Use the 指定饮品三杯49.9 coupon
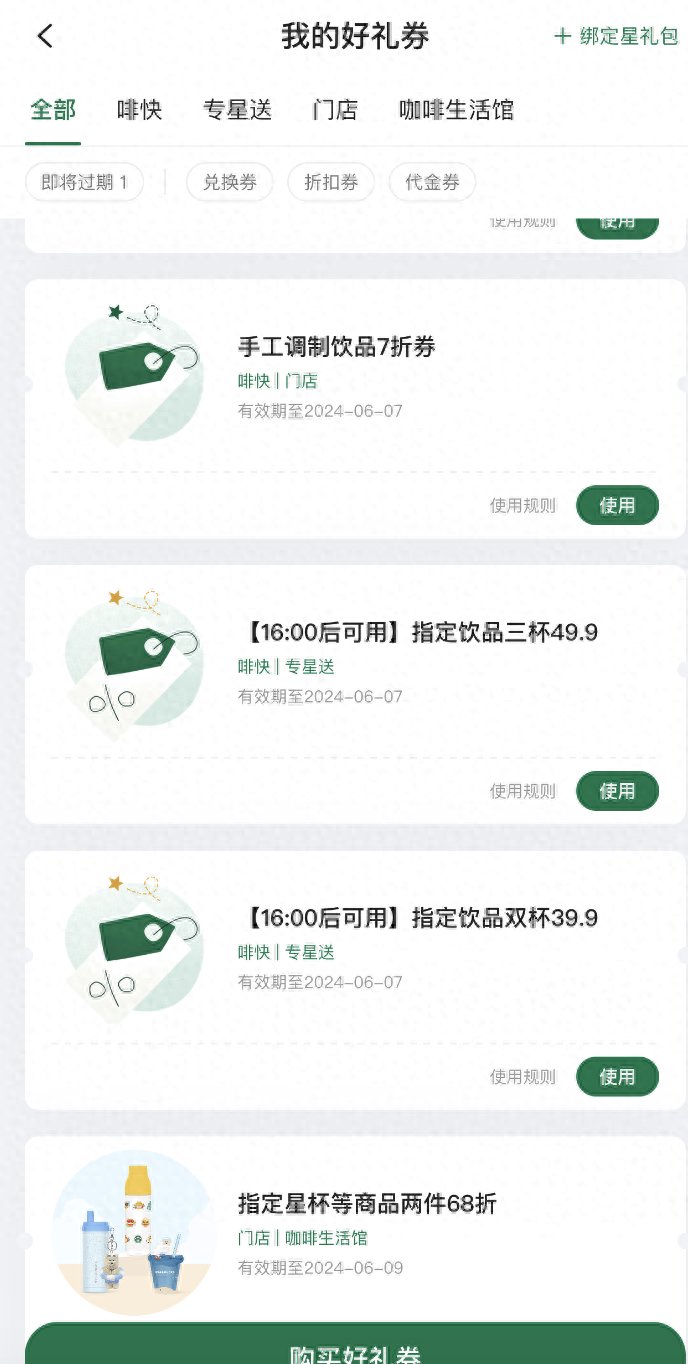This screenshot has height=1364, width=688. coord(617,791)
